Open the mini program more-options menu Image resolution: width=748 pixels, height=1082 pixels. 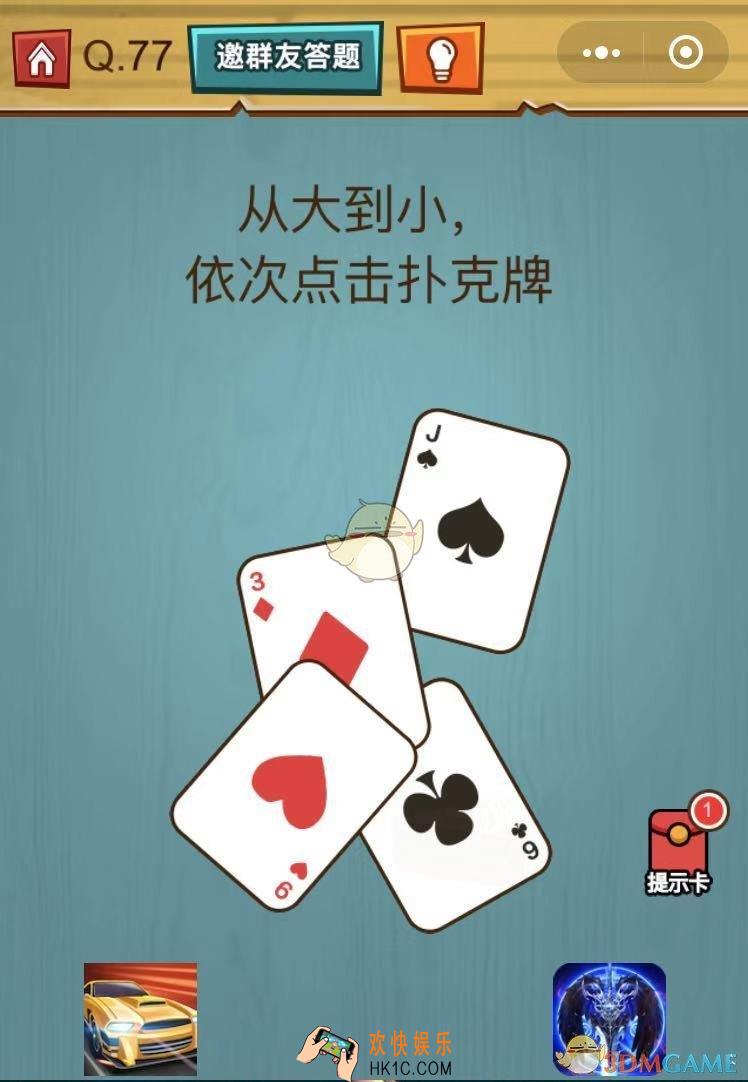(601, 53)
